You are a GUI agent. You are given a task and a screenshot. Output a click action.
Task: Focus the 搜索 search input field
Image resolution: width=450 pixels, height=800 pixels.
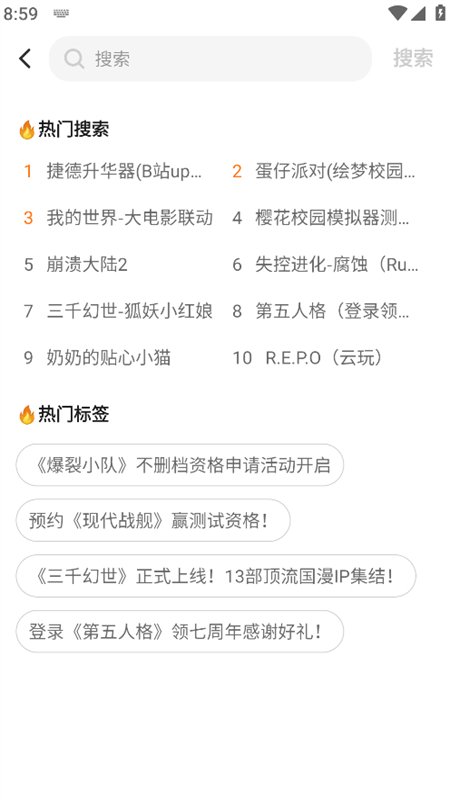(210, 59)
